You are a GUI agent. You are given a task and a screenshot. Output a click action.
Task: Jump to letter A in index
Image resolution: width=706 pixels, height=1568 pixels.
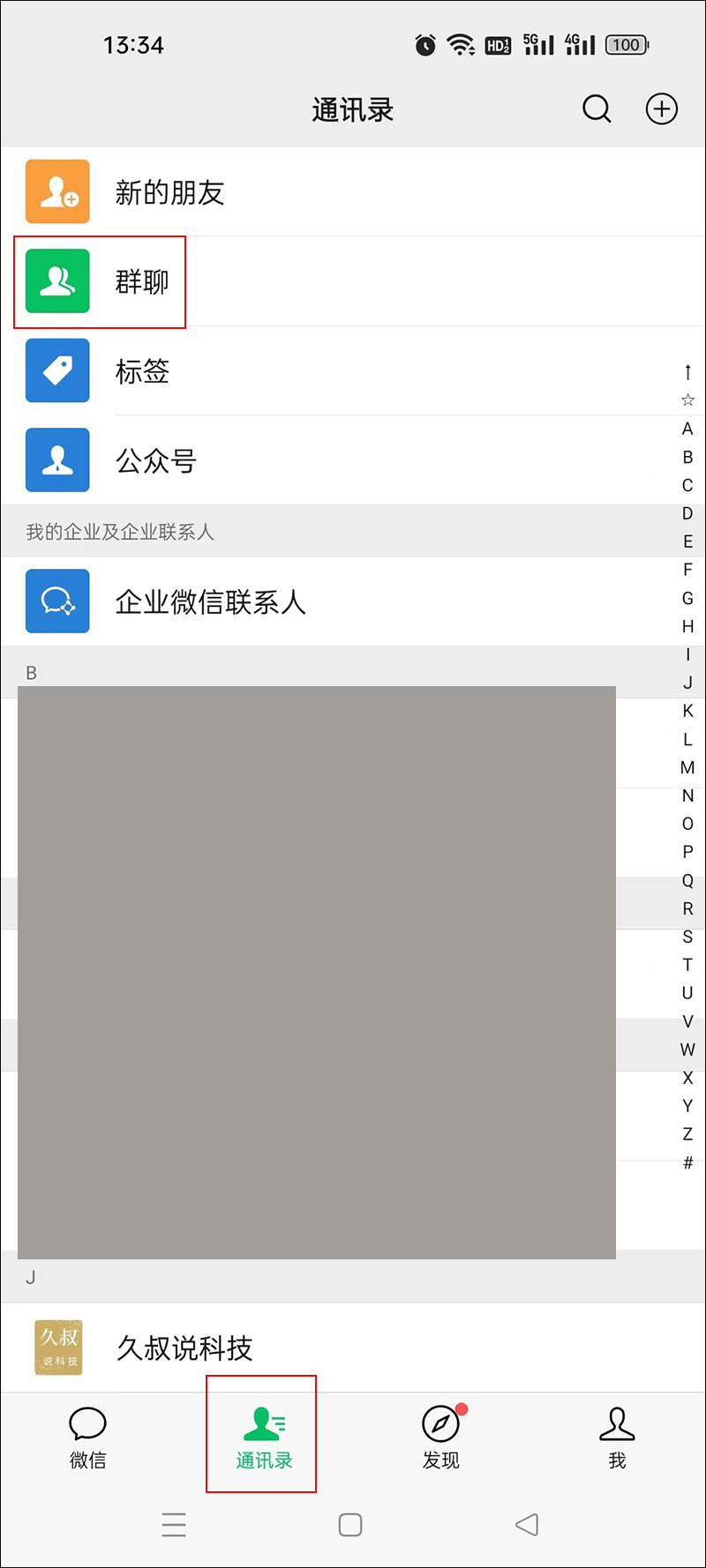pyautogui.click(x=687, y=429)
